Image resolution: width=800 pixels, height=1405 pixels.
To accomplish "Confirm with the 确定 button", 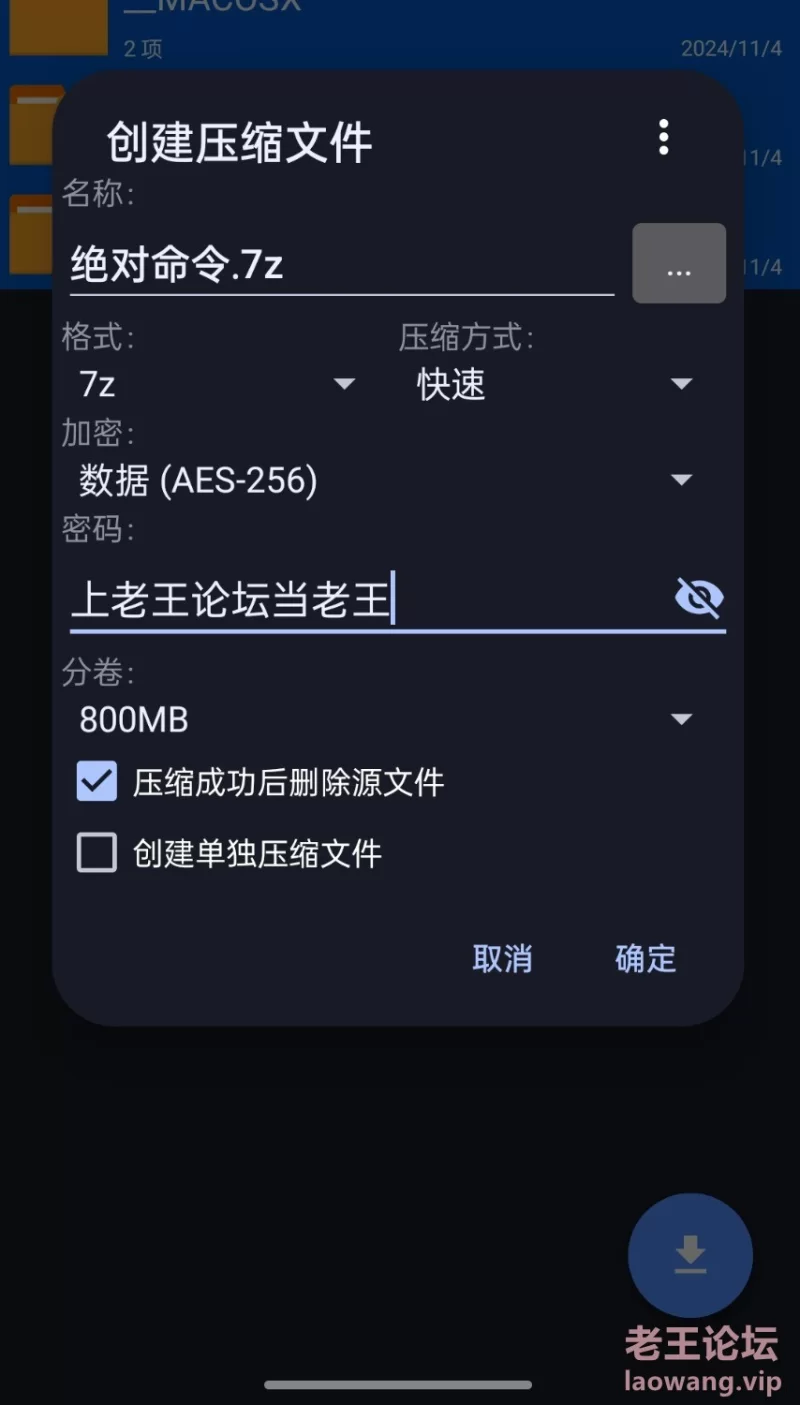I will click(645, 958).
